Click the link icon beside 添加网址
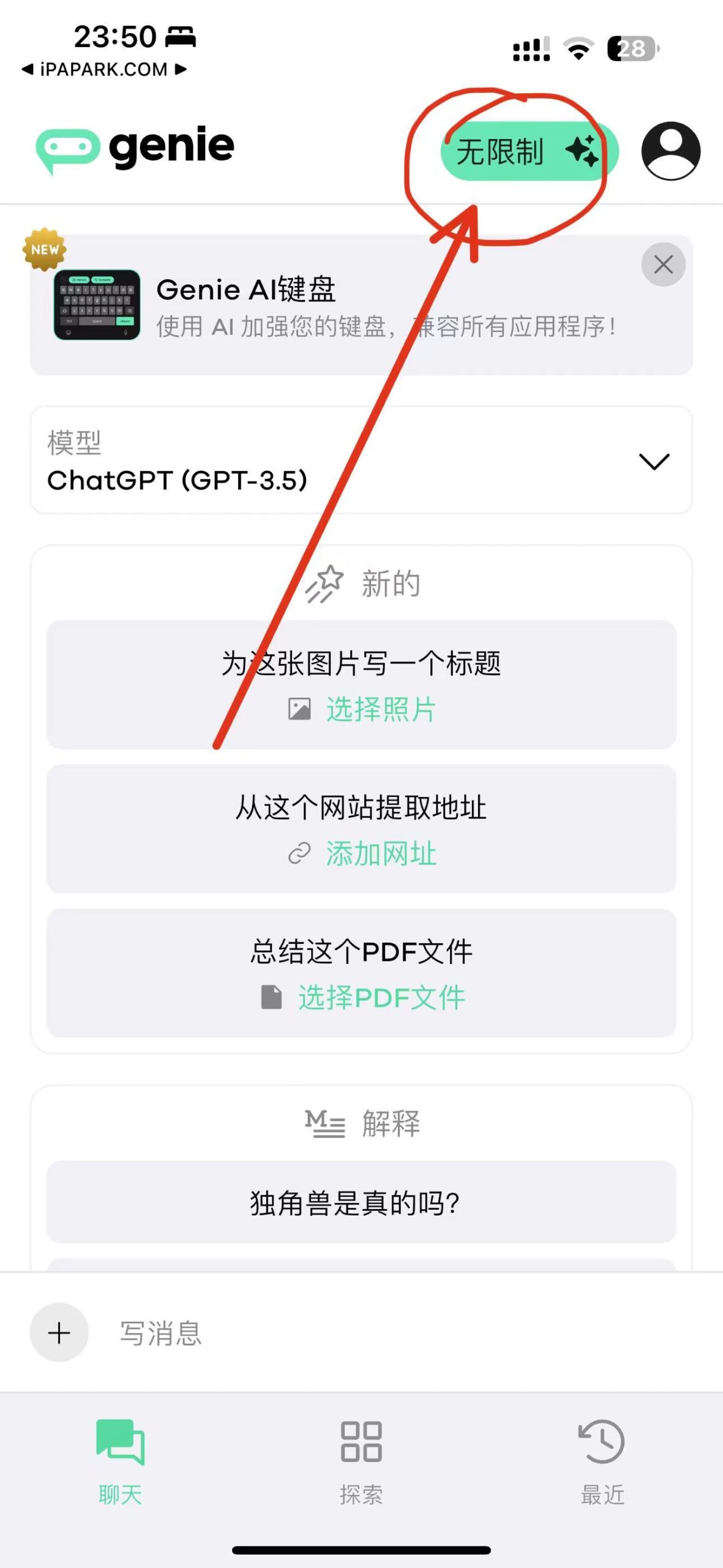This screenshot has width=723, height=1568. tap(298, 853)
